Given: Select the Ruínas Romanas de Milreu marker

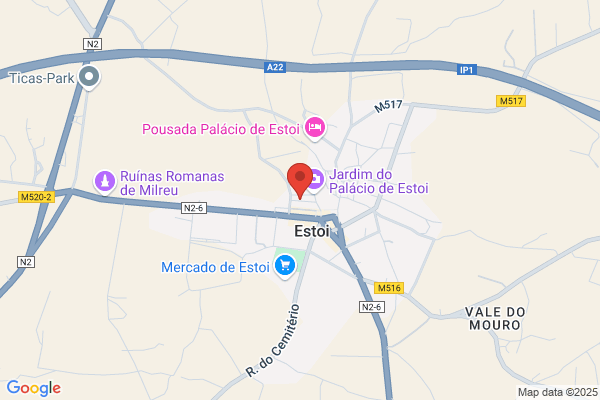Looking at the screenshot, I should click(x=105, y=182).
